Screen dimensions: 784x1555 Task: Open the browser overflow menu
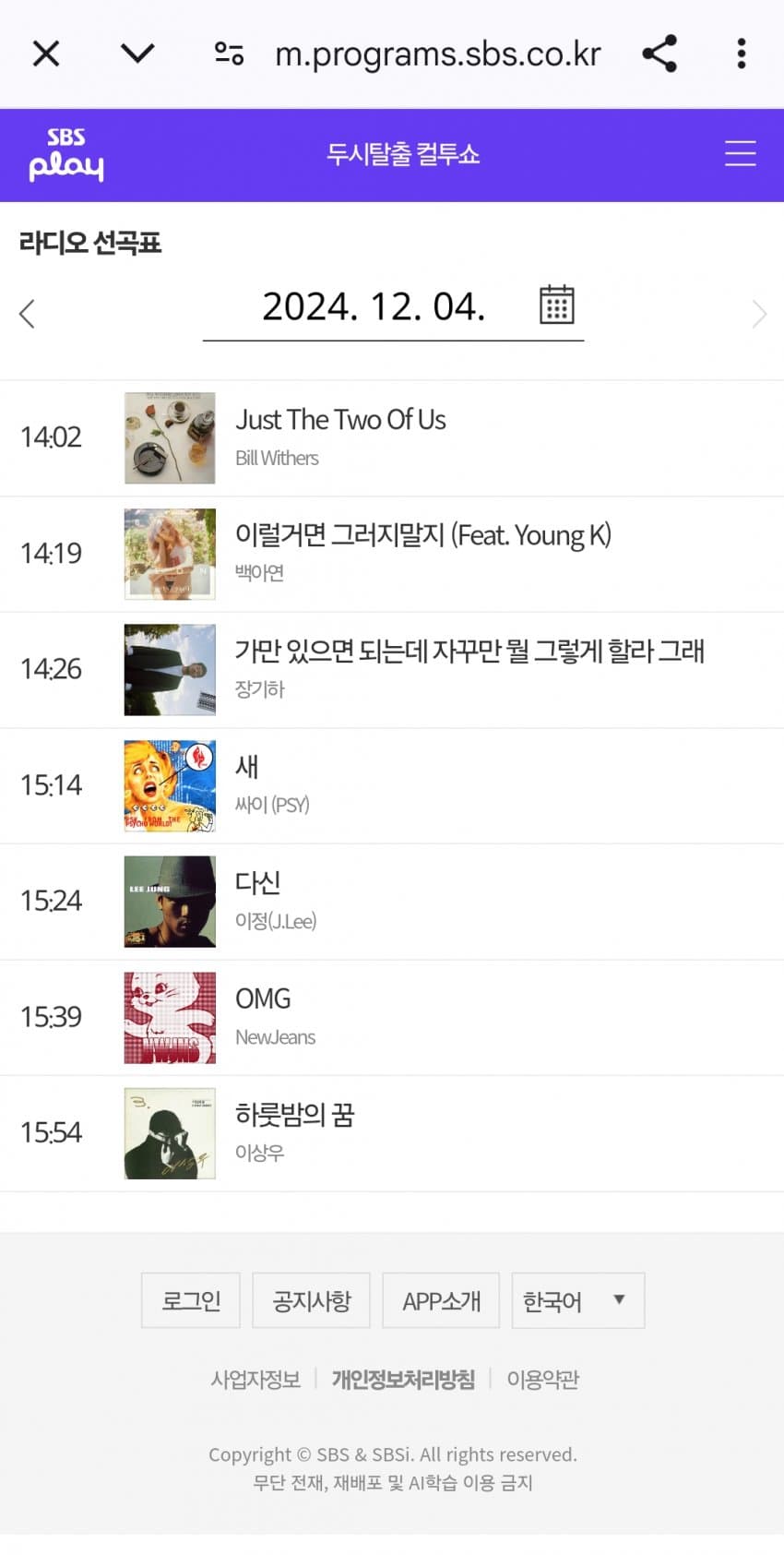741,54
